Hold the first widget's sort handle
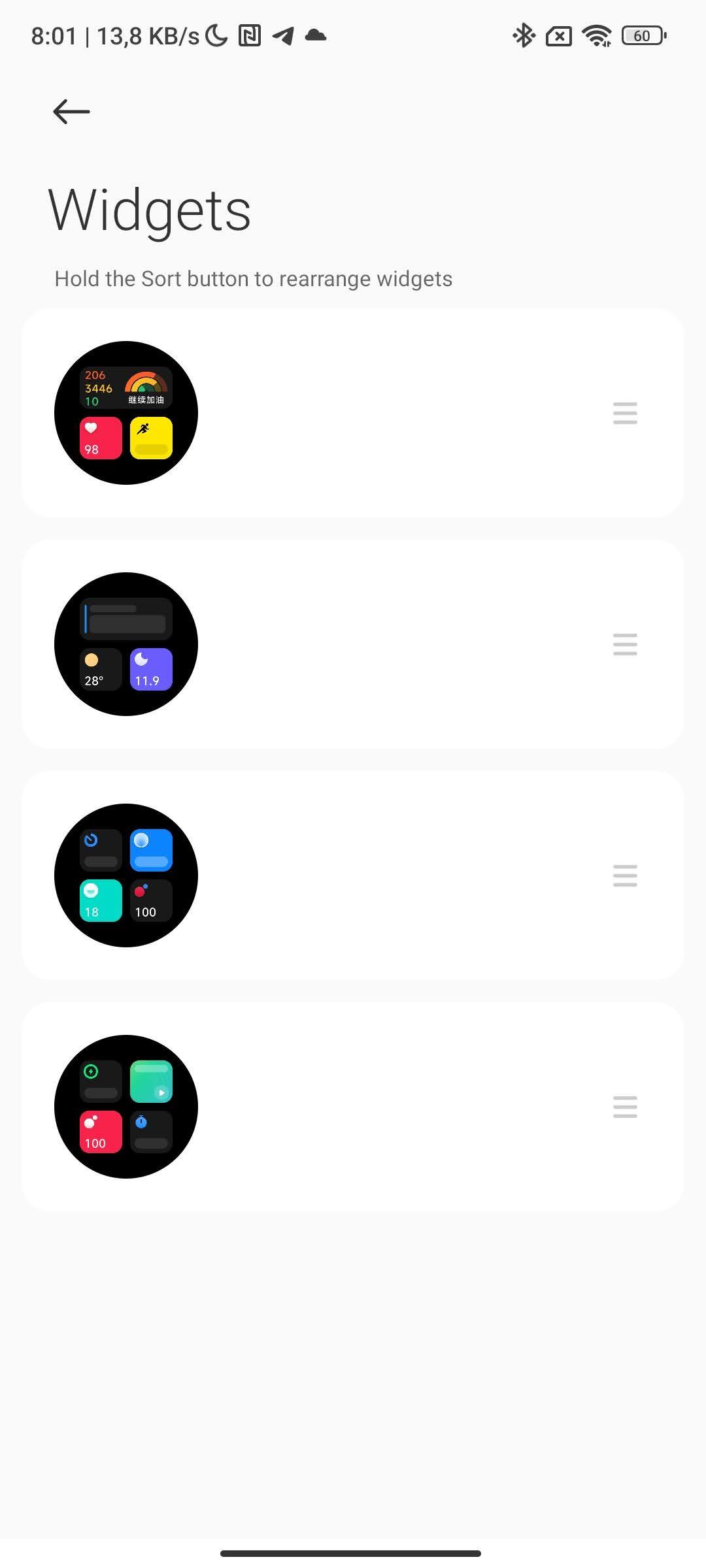Screen dimensions: 706x1568 (624, 413)
